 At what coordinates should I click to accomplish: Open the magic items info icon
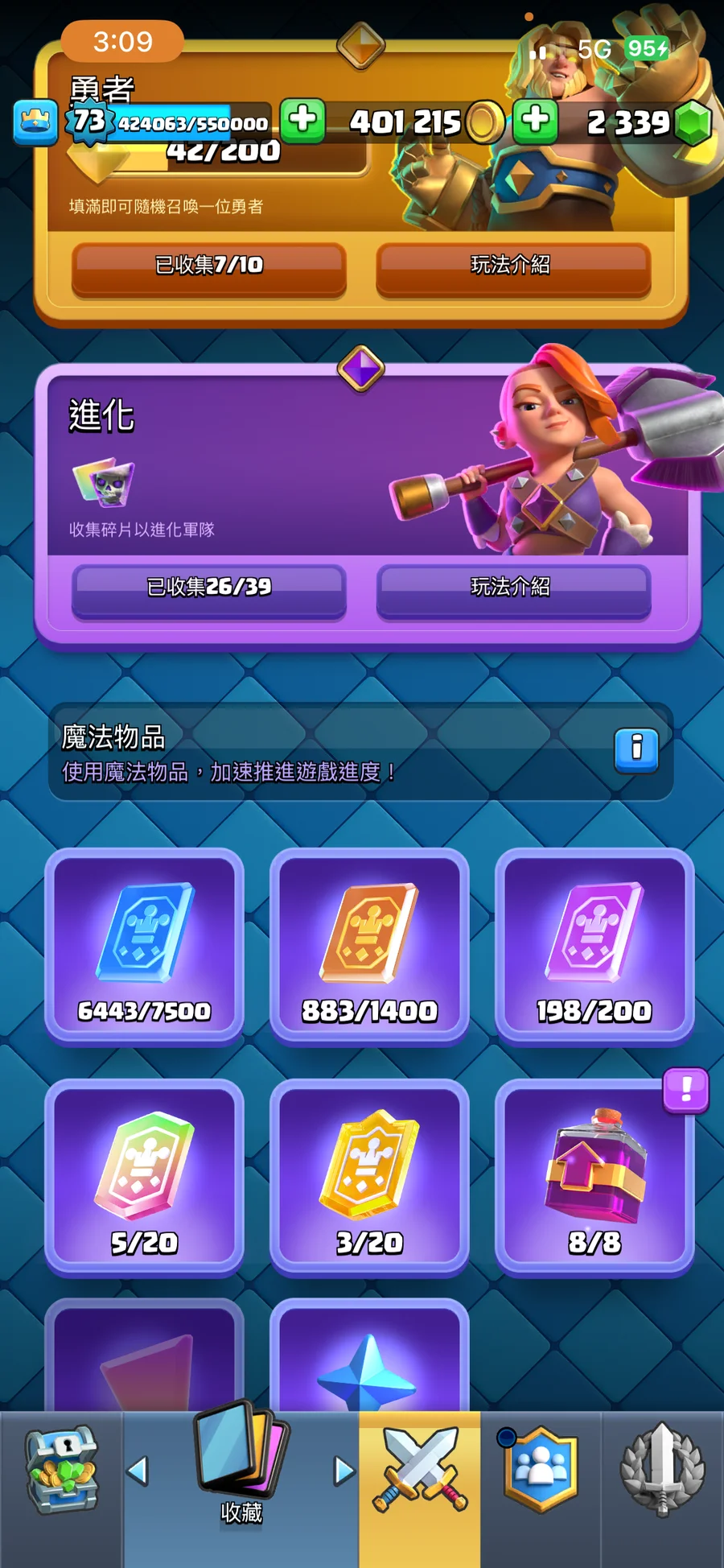(636, 749)
